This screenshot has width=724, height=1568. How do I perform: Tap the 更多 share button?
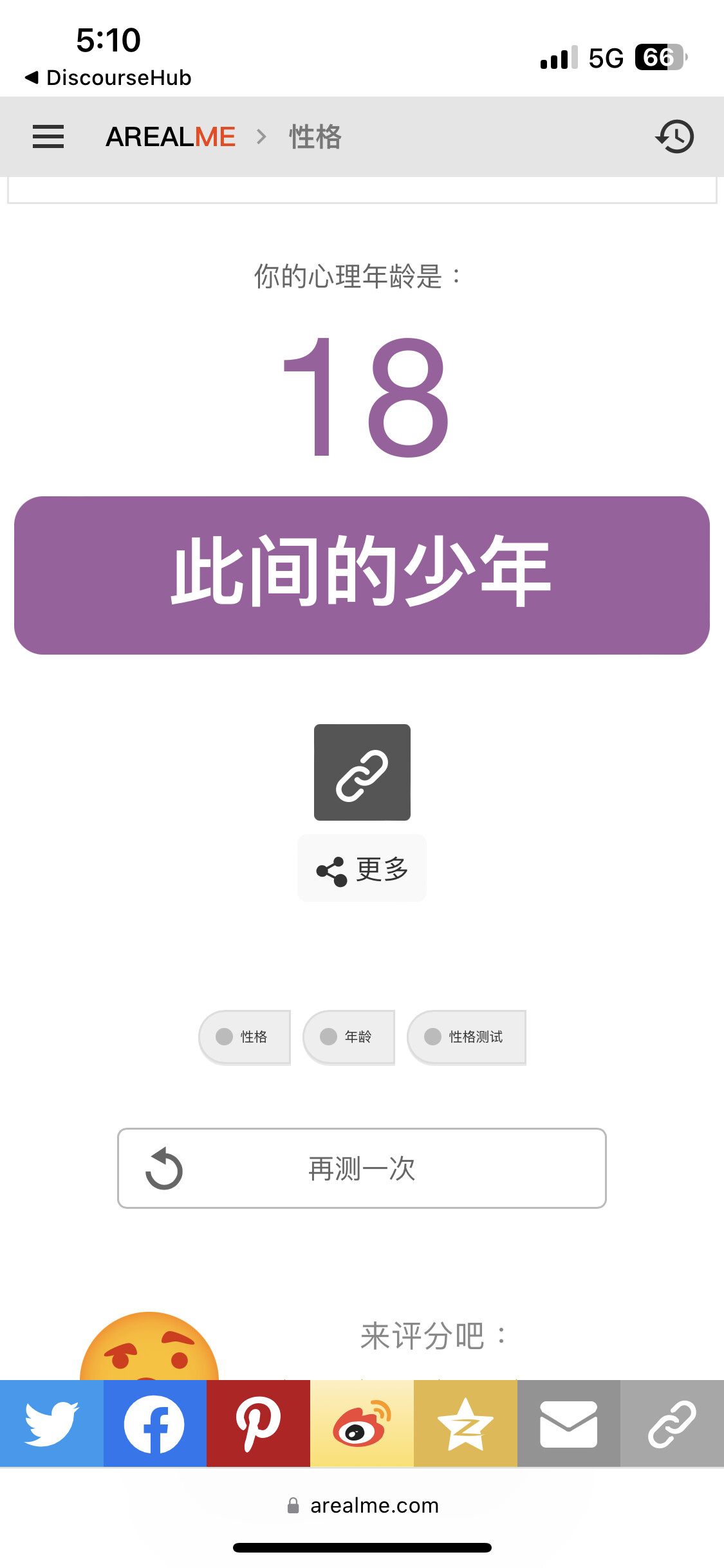(362, 868)
